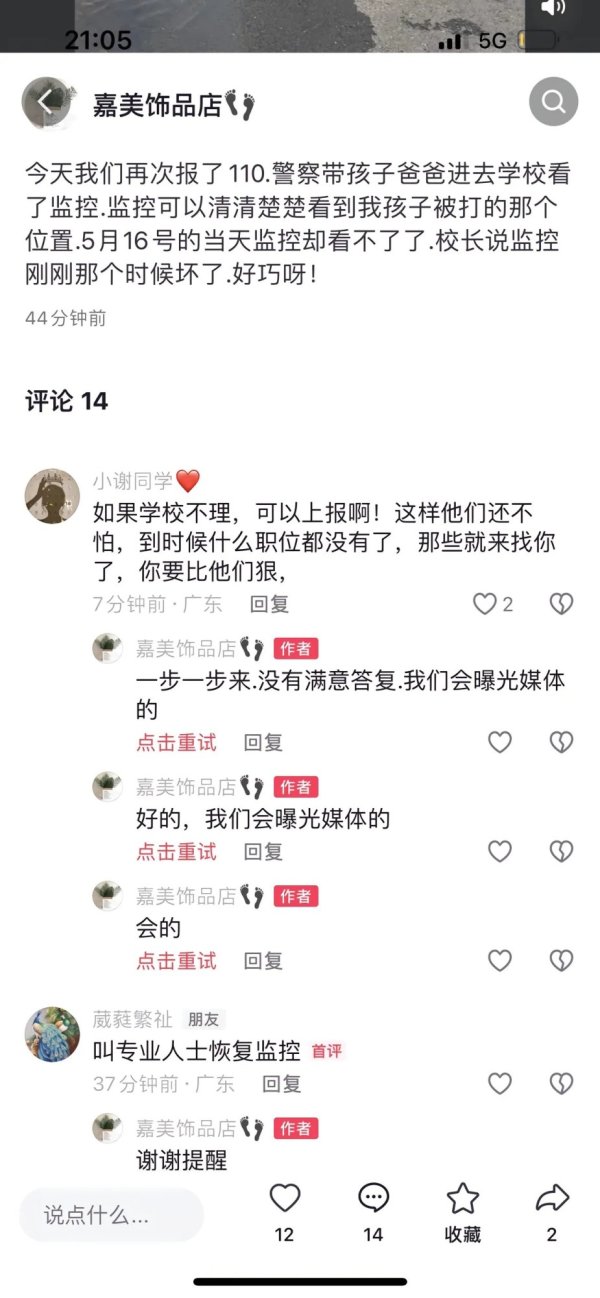The width and height of the screenshot is (600, 1298).
Task: Like 小谢同学's comment
Action: coord(486,603)
